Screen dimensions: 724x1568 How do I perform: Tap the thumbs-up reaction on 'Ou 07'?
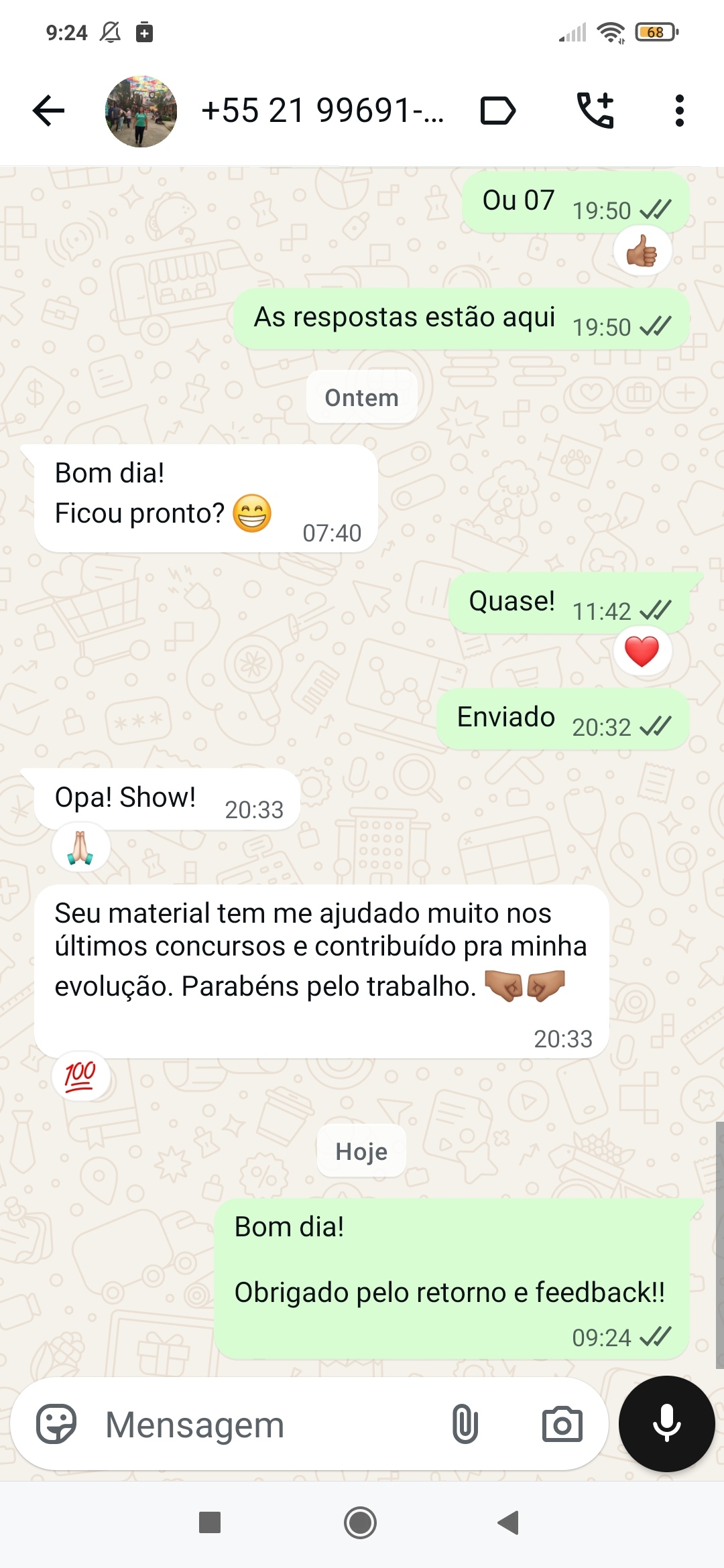click(x=642, y=251)
